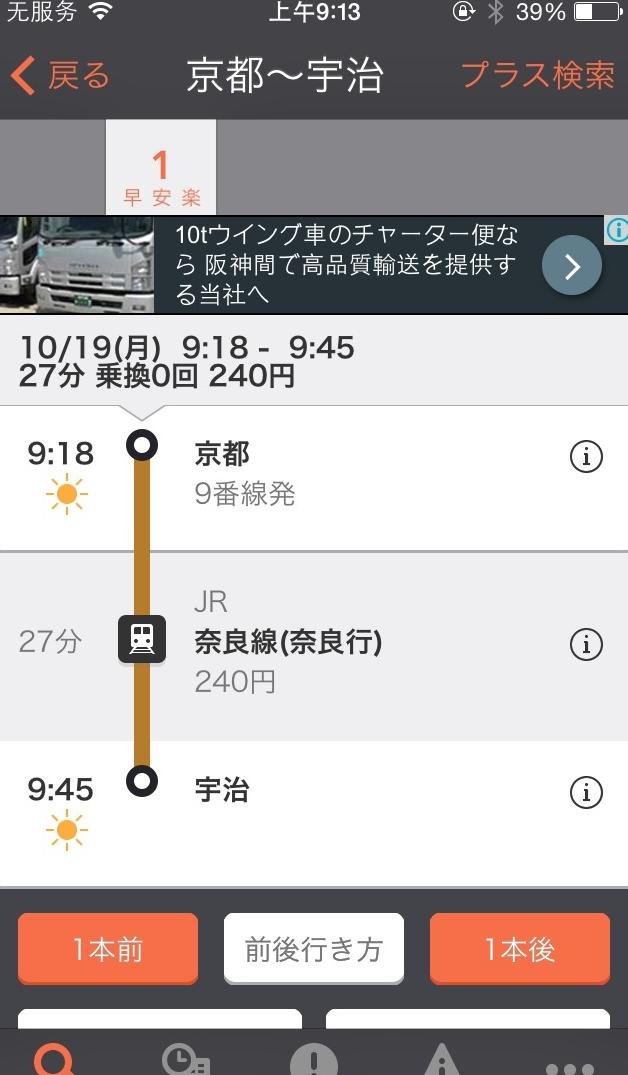Viewport: 628px width, 1075px height.
Task: Open 前後行き方 nearby departures
Action: pos(313,948)
